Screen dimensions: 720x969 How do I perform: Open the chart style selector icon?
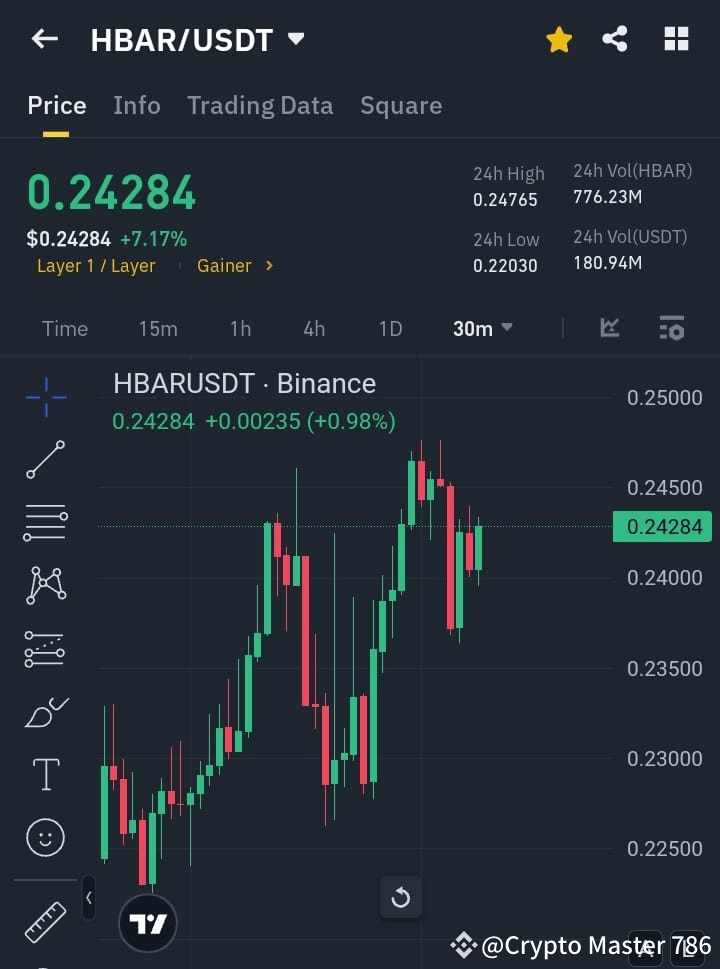609,328
